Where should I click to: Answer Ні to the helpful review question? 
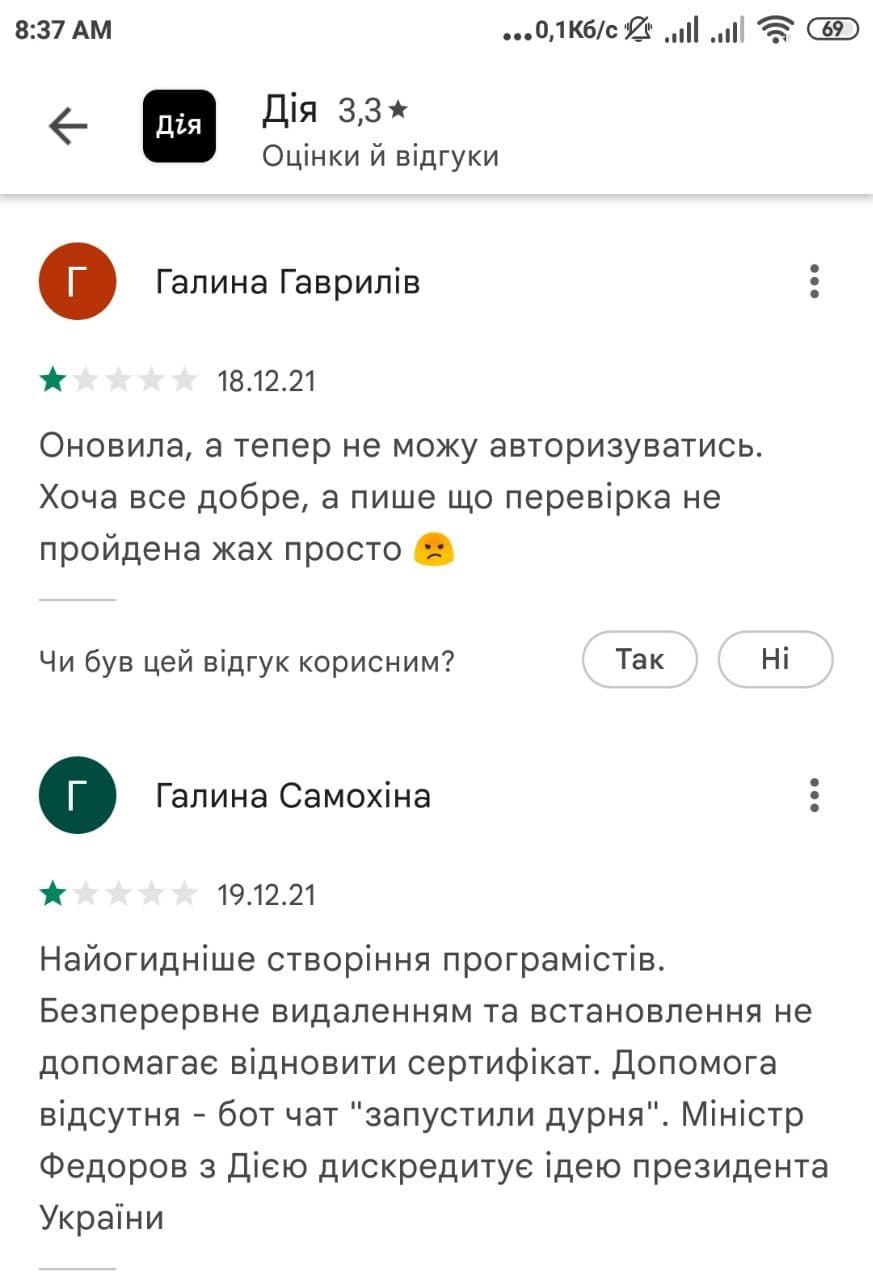click(775, 660)
